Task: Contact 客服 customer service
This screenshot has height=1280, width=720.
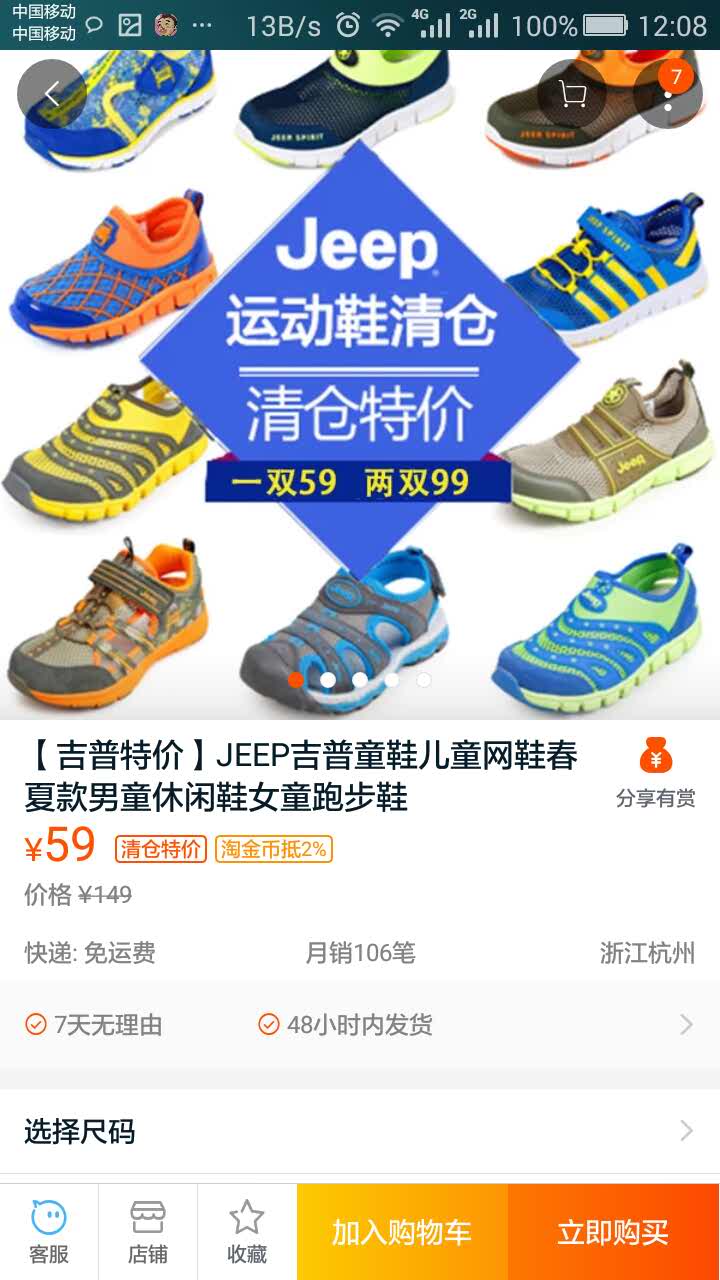Action: tap(49, 1232)
